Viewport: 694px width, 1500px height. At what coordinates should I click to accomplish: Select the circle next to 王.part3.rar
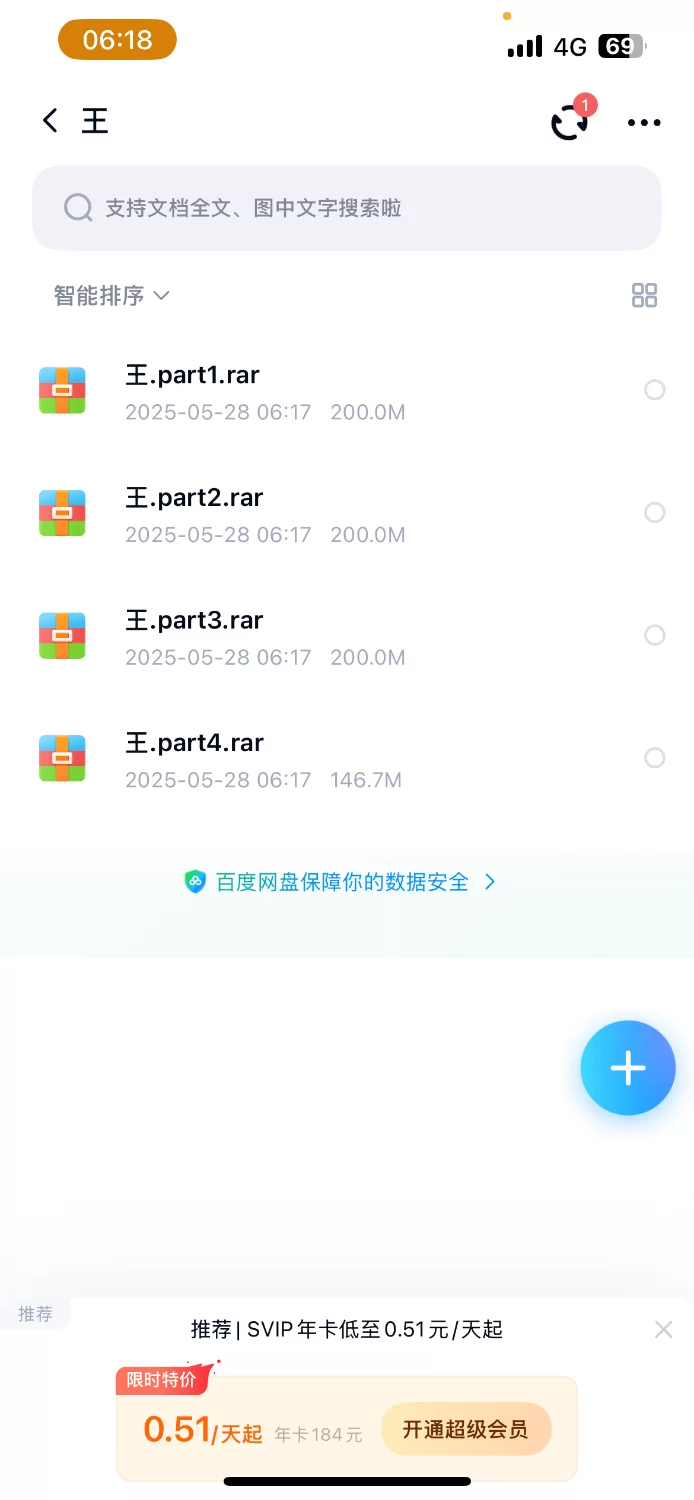[655, 635]
